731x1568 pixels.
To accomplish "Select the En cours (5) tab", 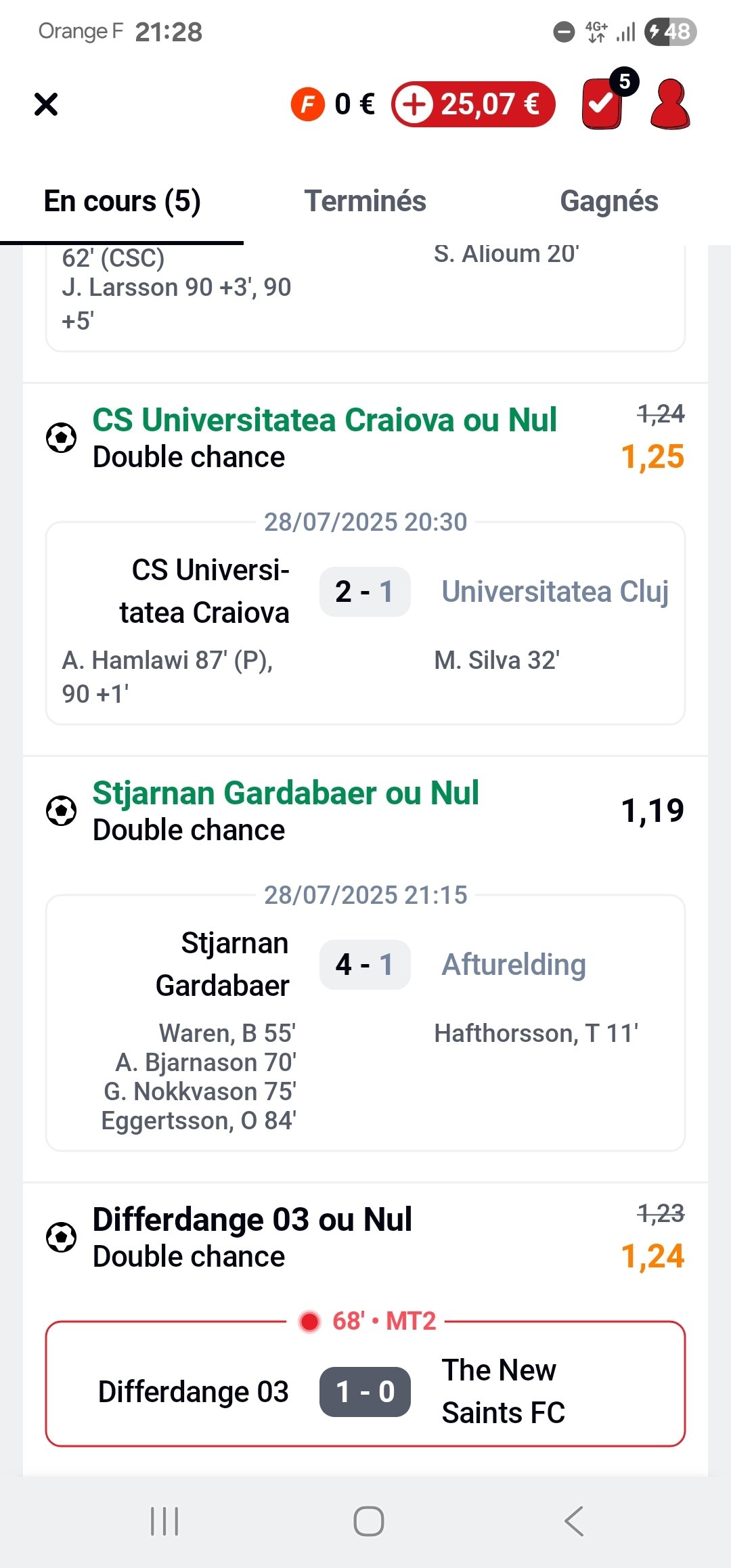I will (x=122, y=202).
